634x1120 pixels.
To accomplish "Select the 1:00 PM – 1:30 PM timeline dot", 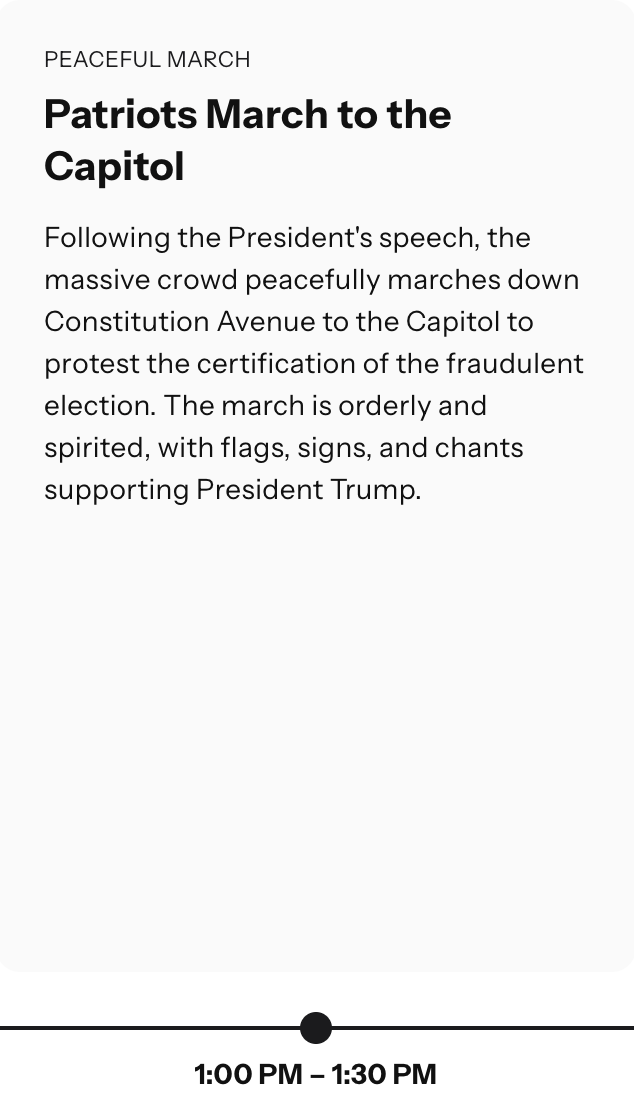I will (x=316, y=1027).
